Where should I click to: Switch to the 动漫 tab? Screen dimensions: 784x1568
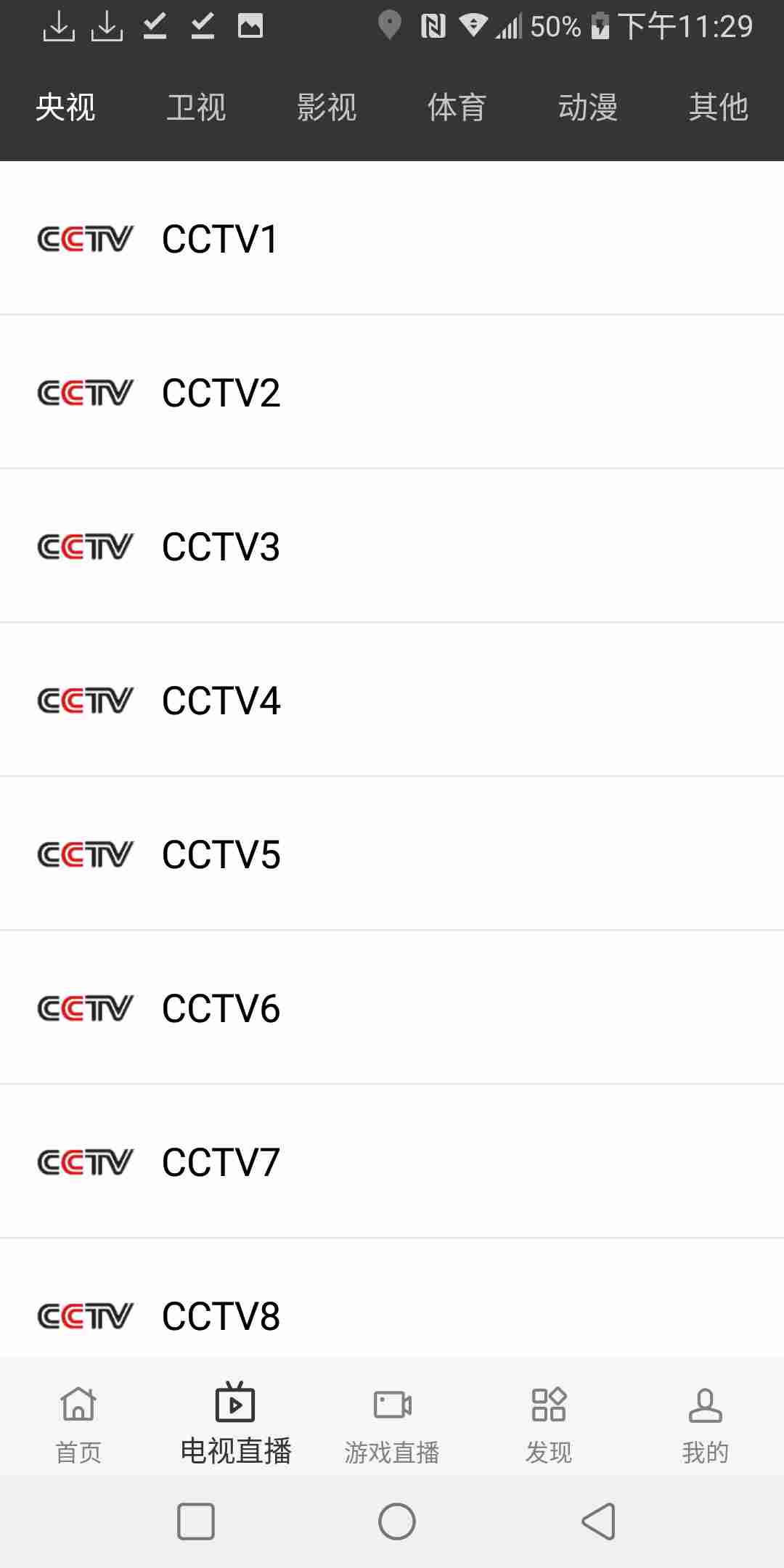pyautogui.click(x=587, y=107)
